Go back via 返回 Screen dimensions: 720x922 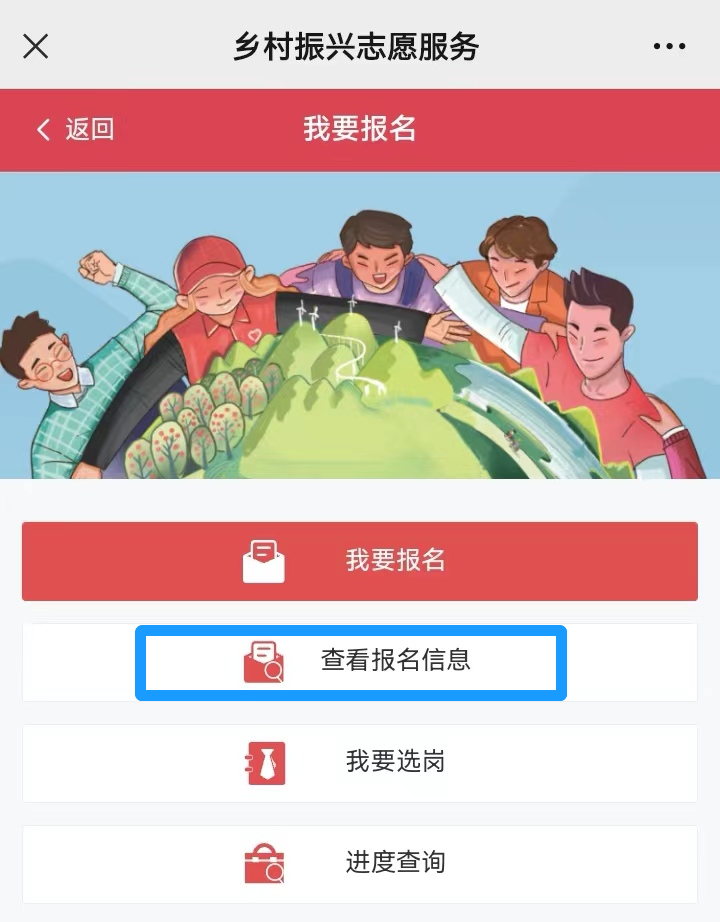76,129
